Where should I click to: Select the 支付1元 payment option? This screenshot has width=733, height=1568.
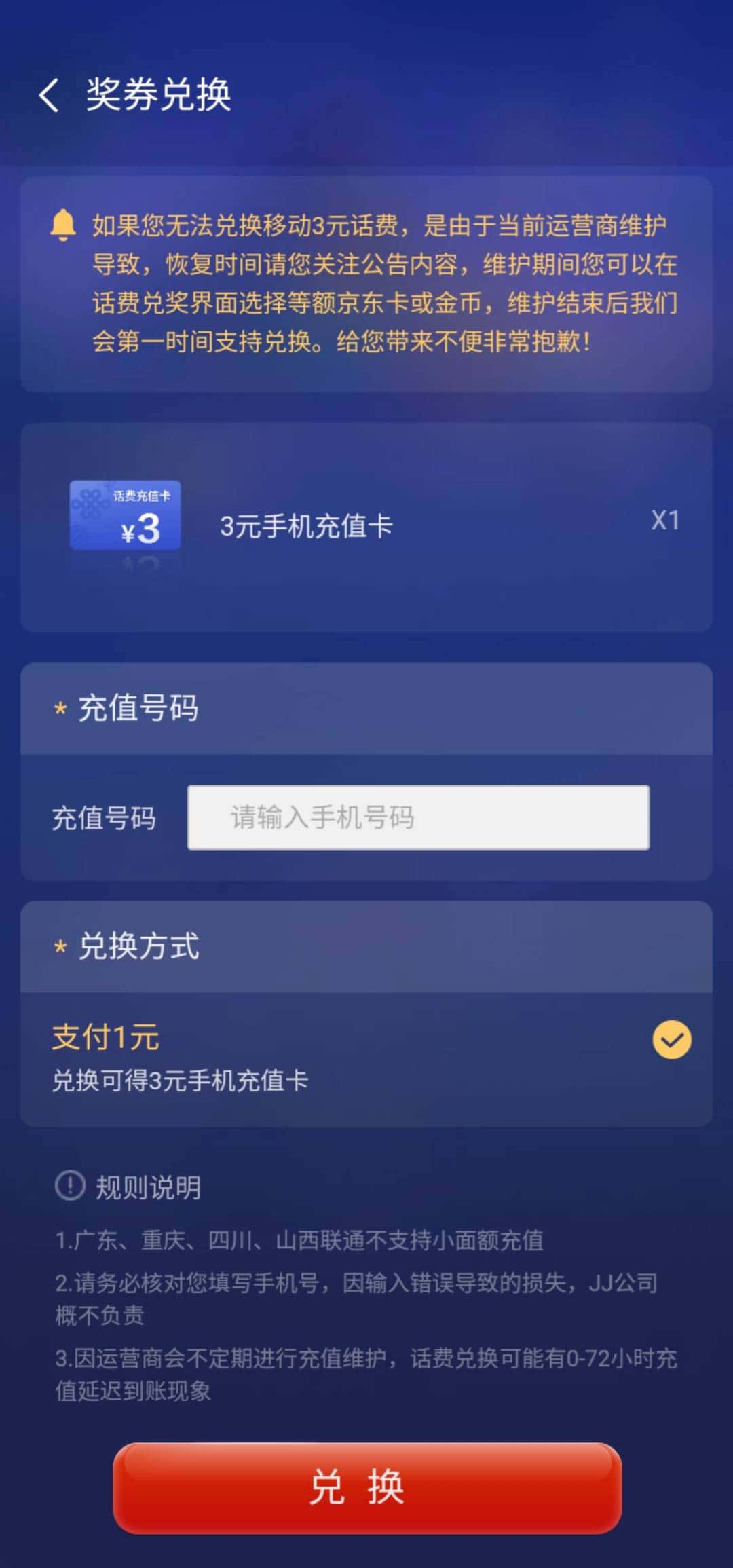(x=107, y=1035)
